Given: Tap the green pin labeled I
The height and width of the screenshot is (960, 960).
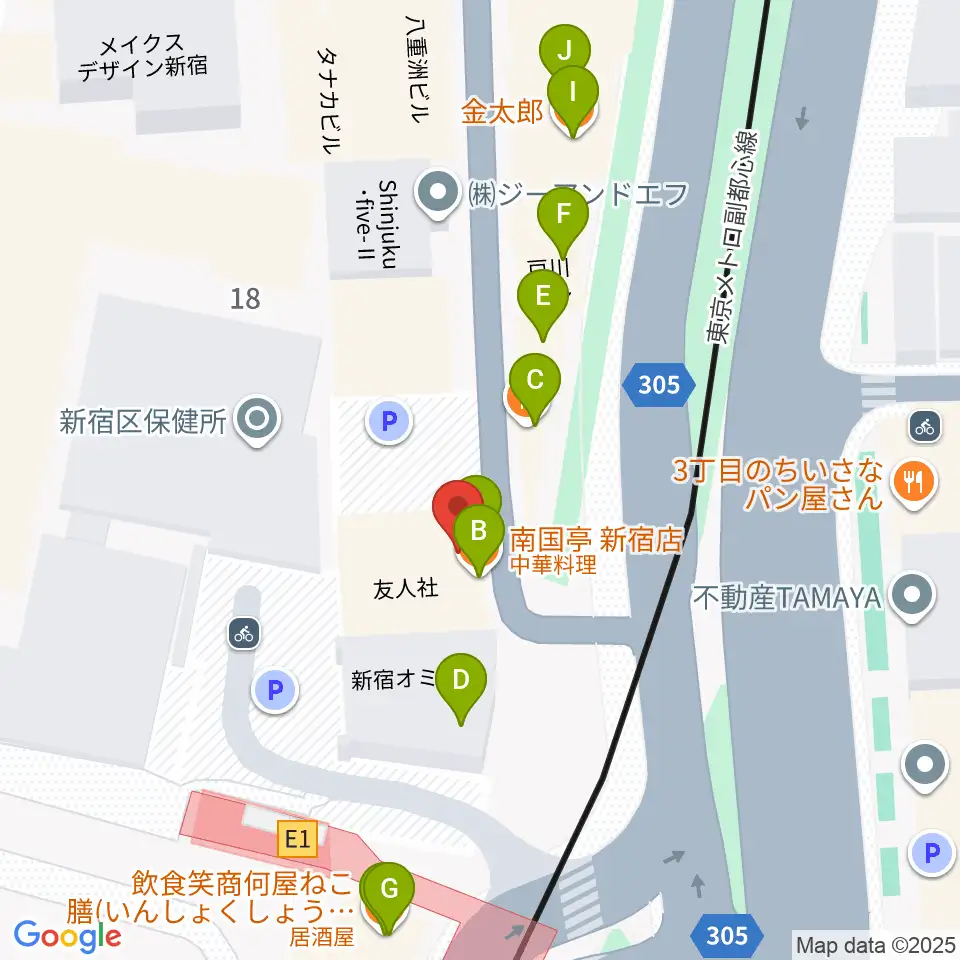Looking at the screenshot, I should (573, 94).
